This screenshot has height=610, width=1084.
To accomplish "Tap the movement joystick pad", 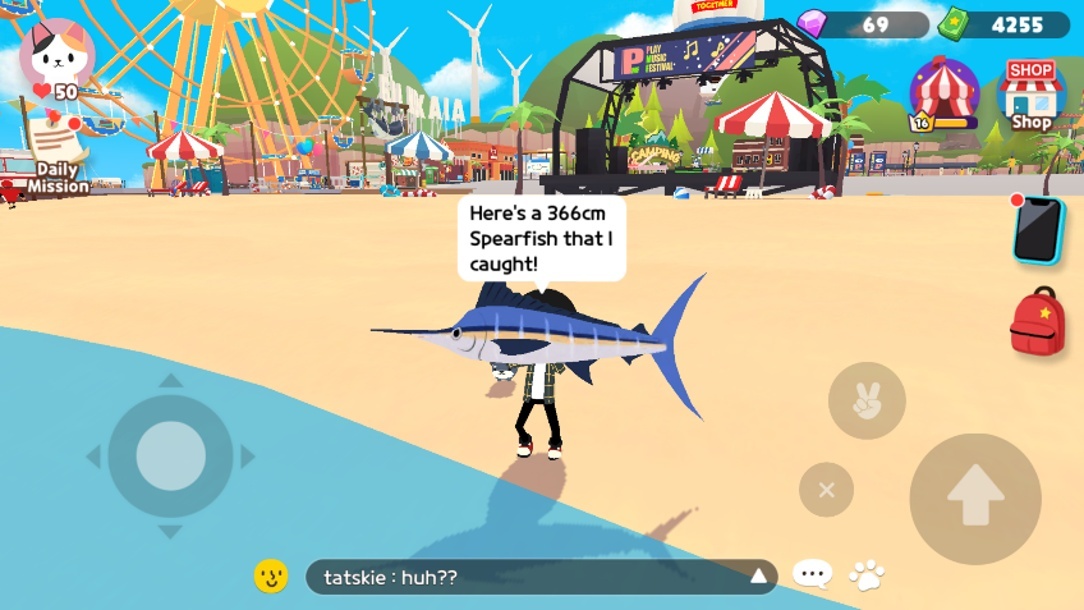I will (171, 456).
